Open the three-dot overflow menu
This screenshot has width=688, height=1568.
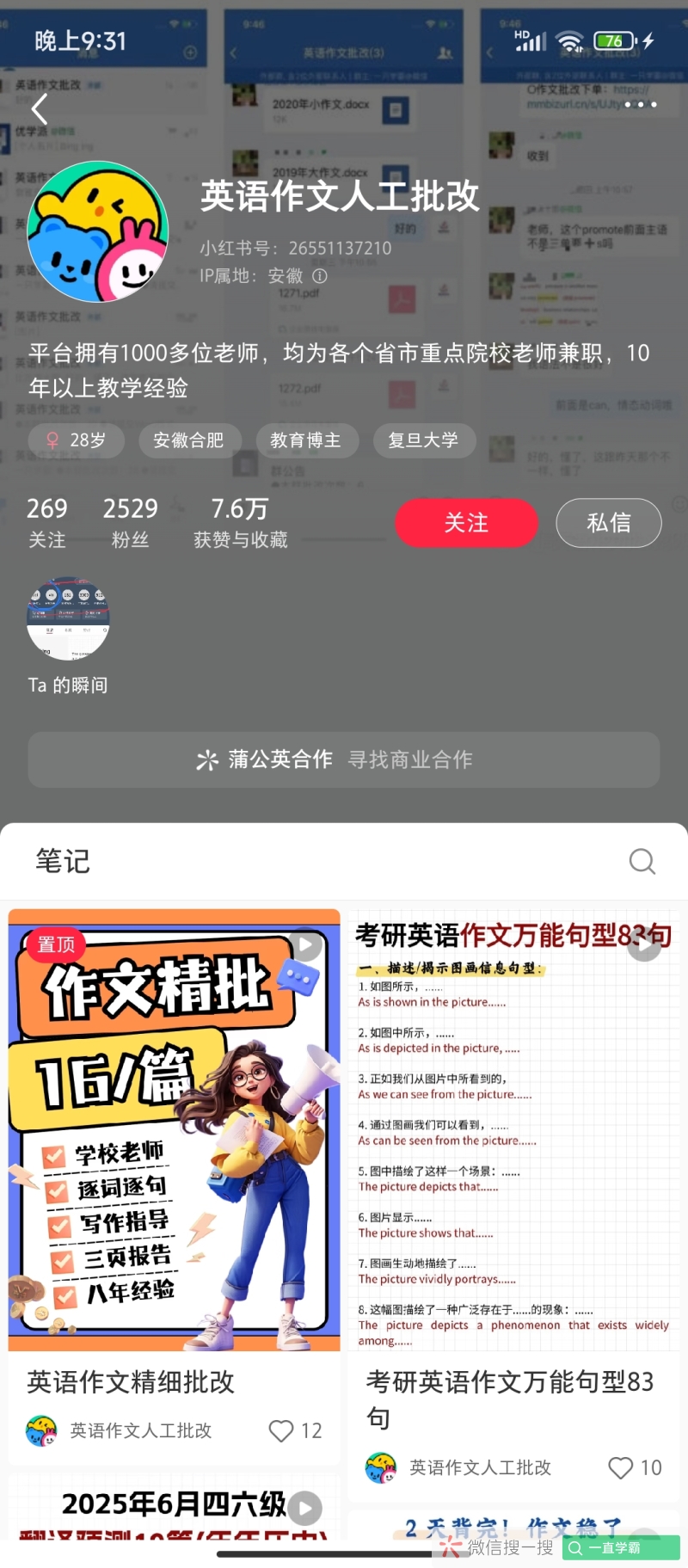click(x=641, y=104)
